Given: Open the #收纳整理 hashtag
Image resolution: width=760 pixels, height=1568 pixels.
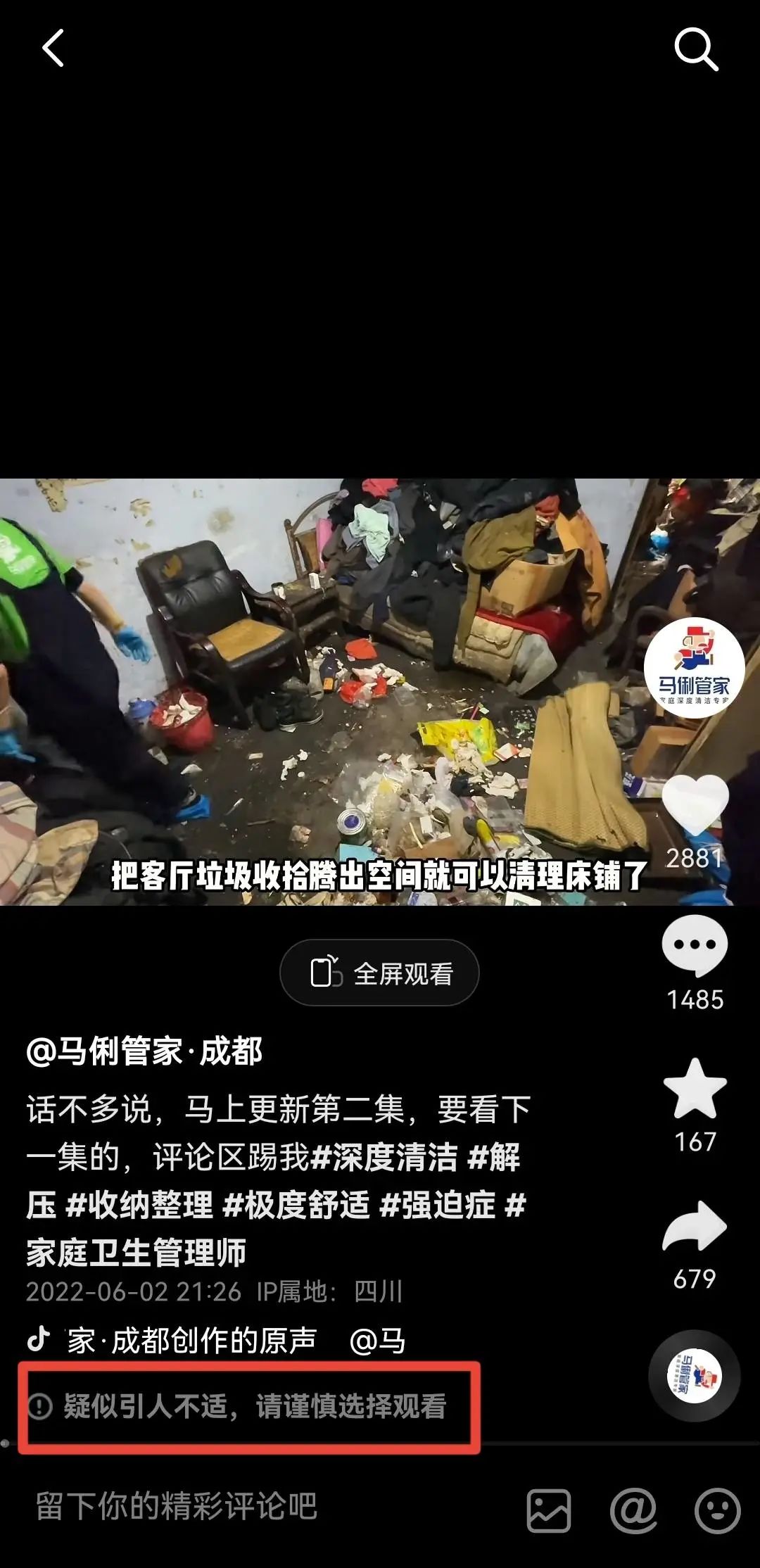Looking at the screenshot, I should coord(139,1205).
